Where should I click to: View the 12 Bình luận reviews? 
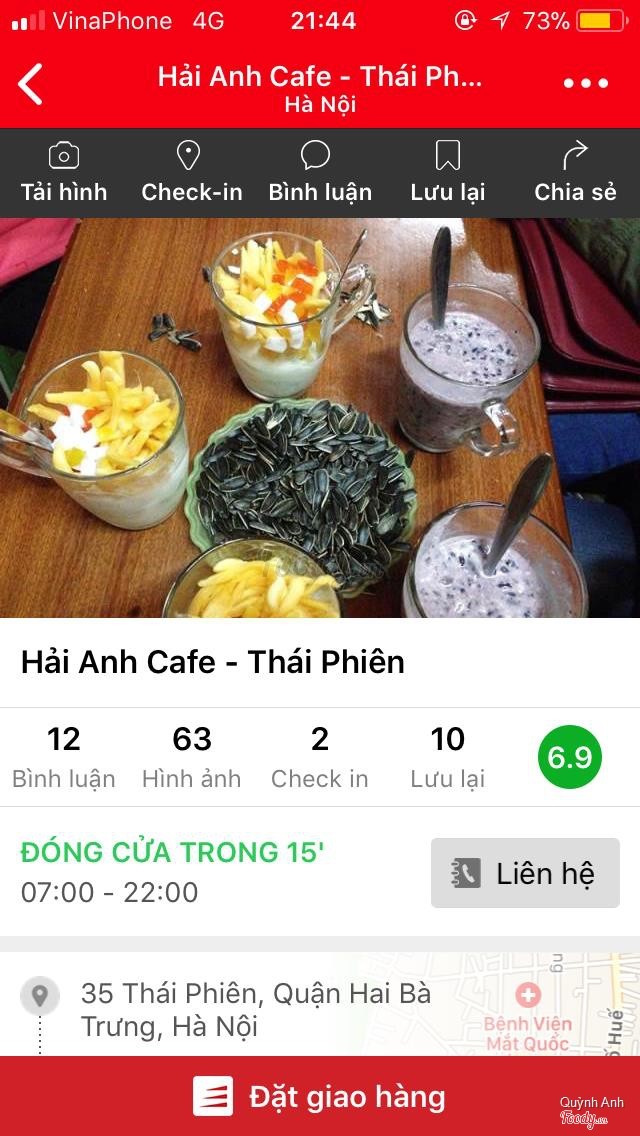point(64,757)
